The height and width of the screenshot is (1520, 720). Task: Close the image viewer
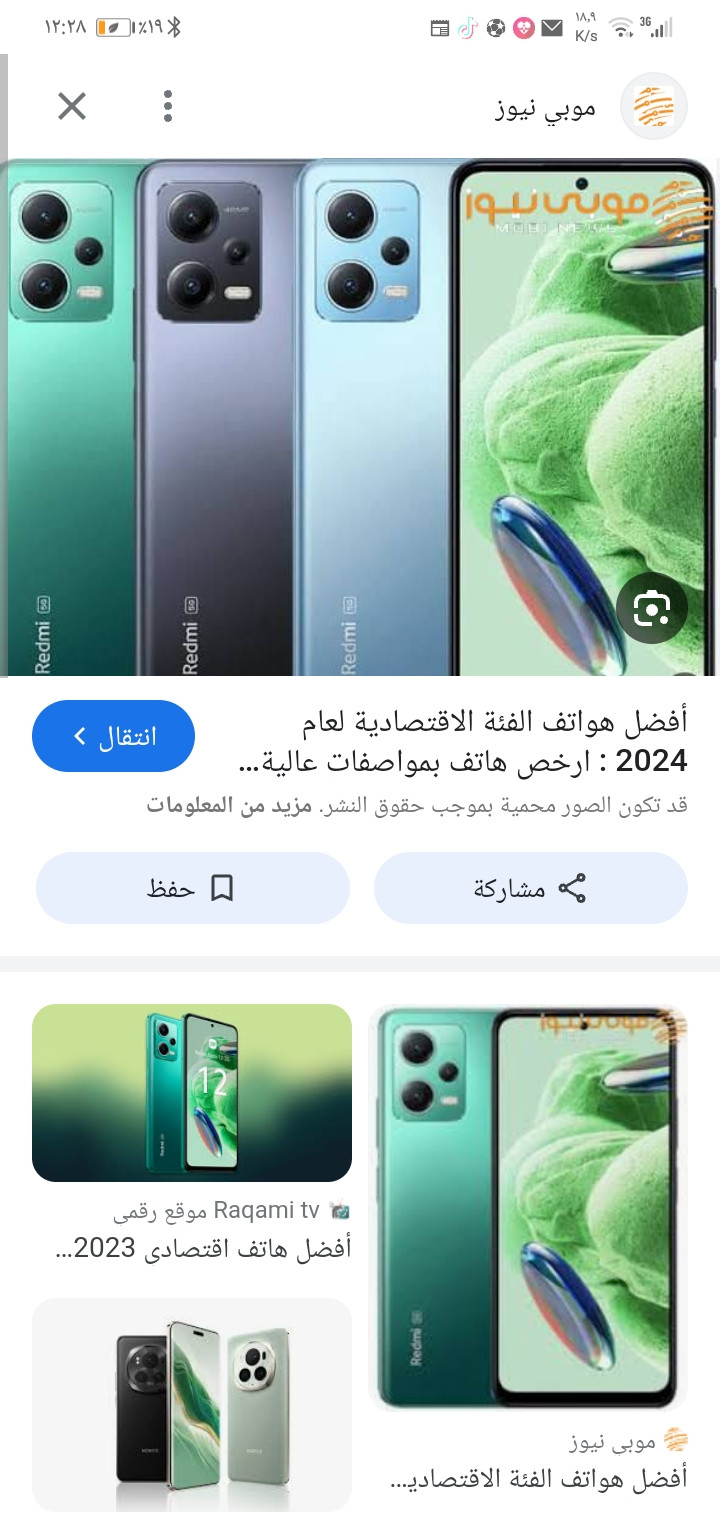[72, 106]
